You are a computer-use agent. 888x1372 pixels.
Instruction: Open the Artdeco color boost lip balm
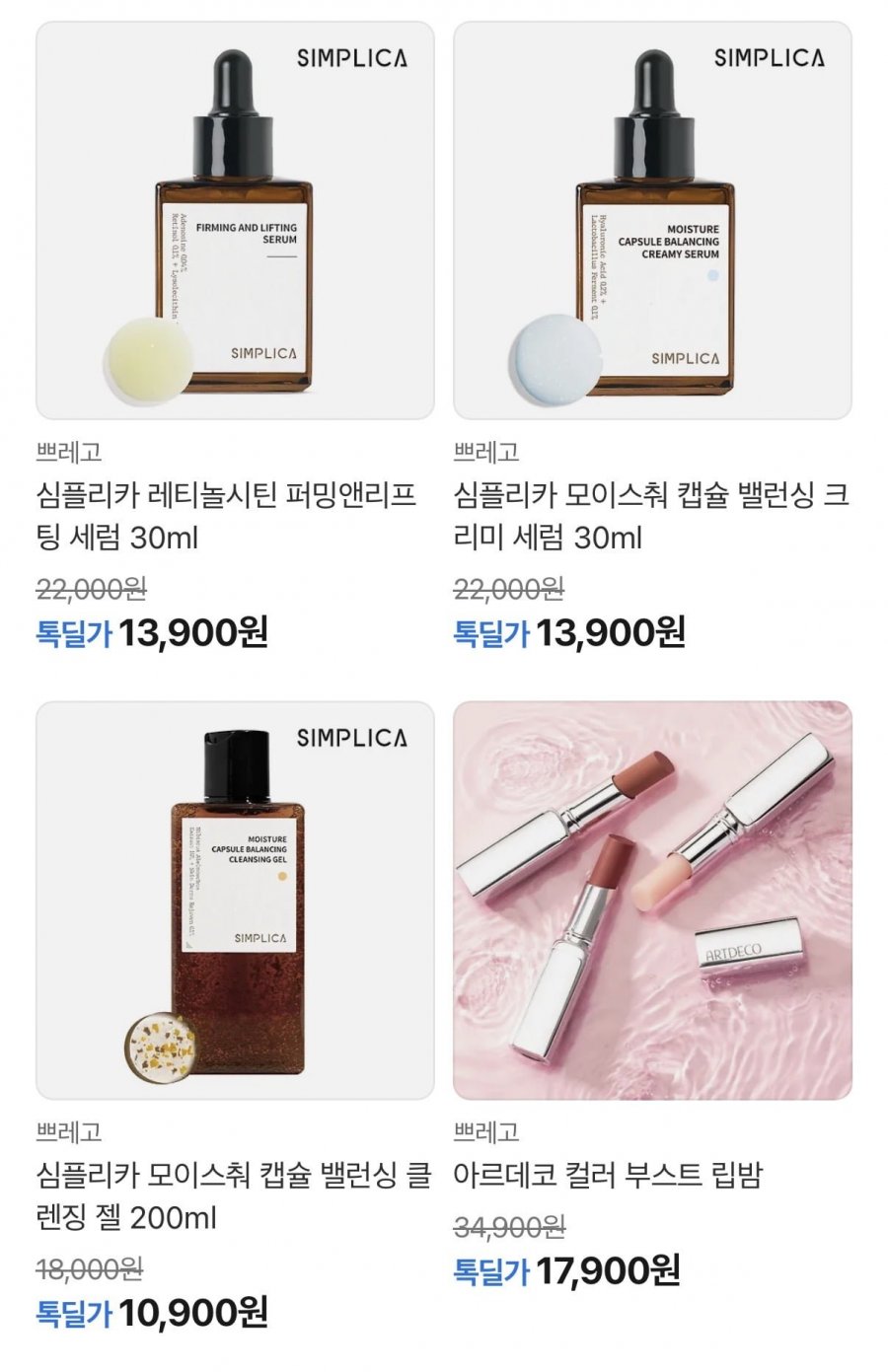(x=652, y=901)
